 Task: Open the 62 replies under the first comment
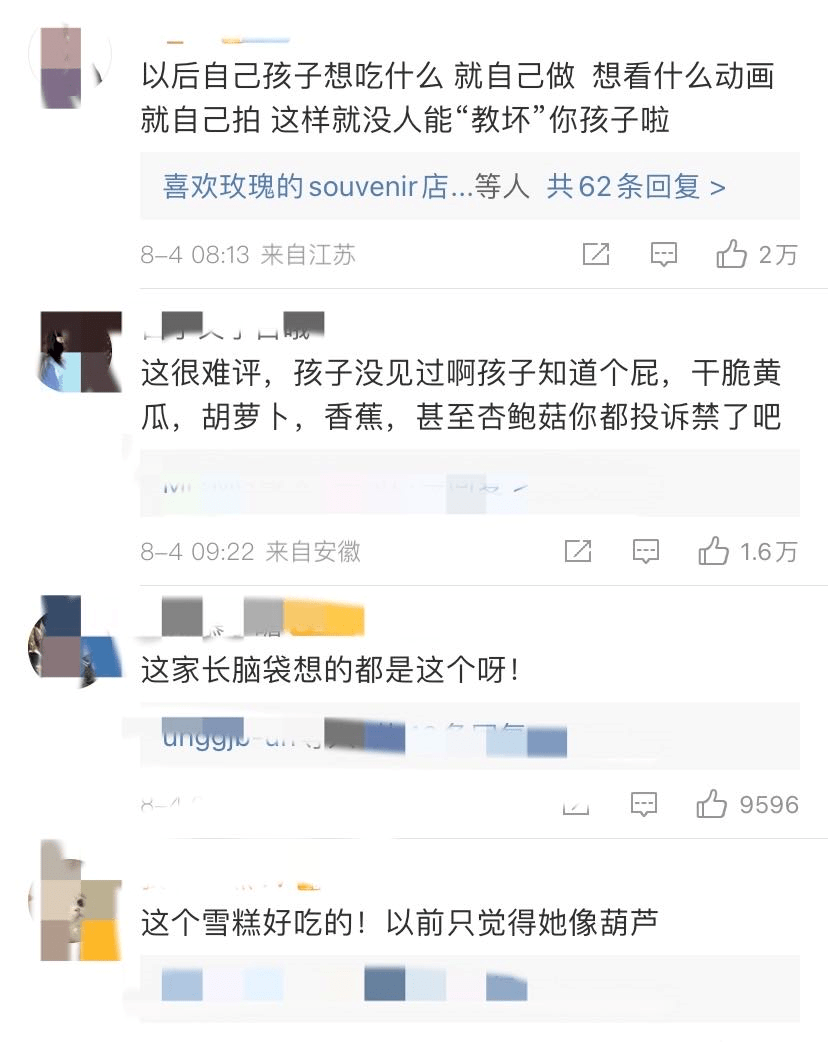click(x=635, y=187)
